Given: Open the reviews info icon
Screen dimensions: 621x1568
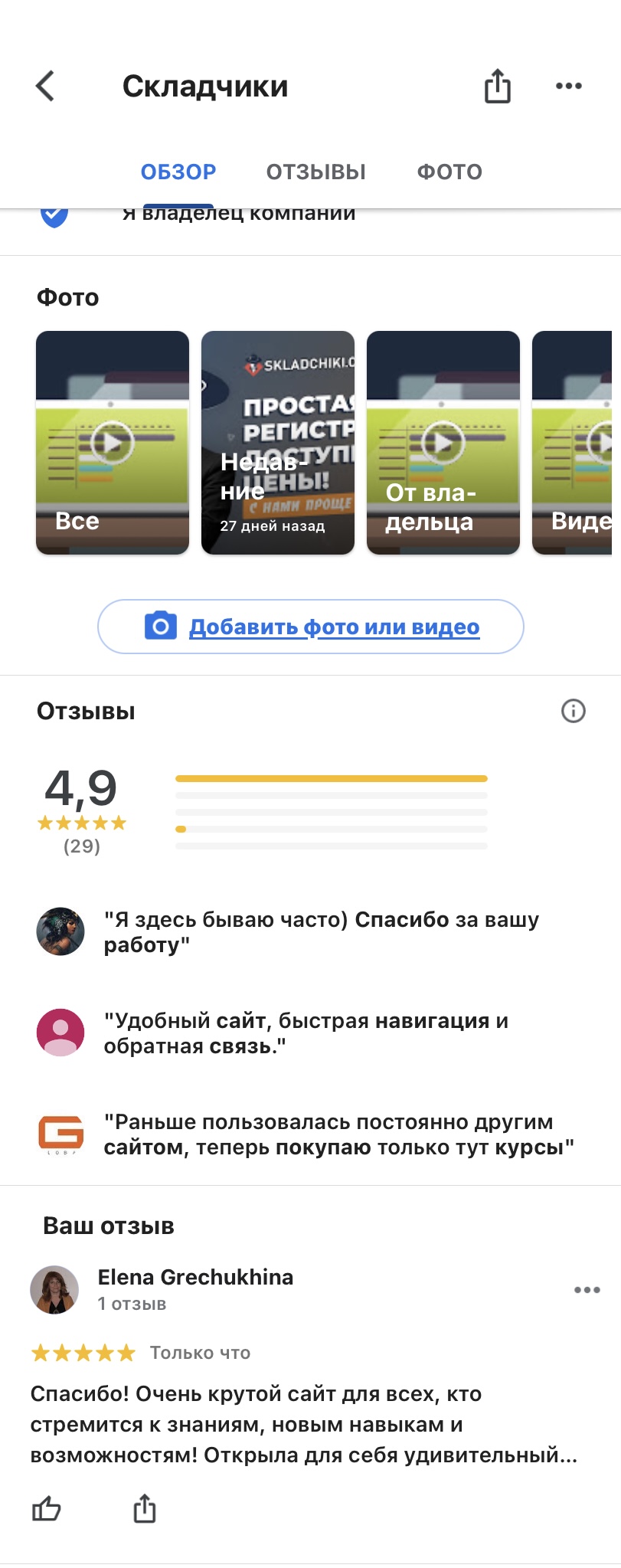Looking at the screenshot, I should [x=574, y=711].
